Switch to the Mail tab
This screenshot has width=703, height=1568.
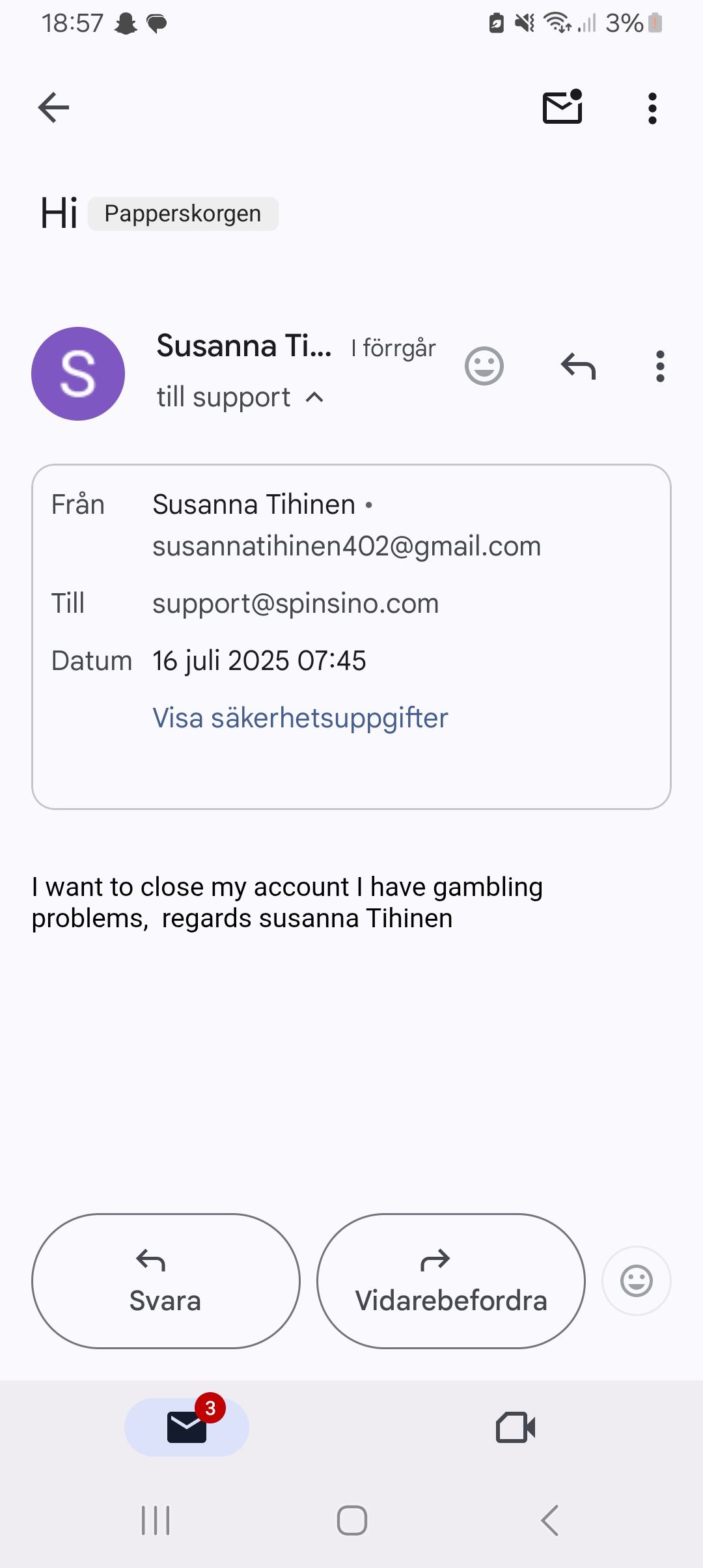tap(187, 1427)
